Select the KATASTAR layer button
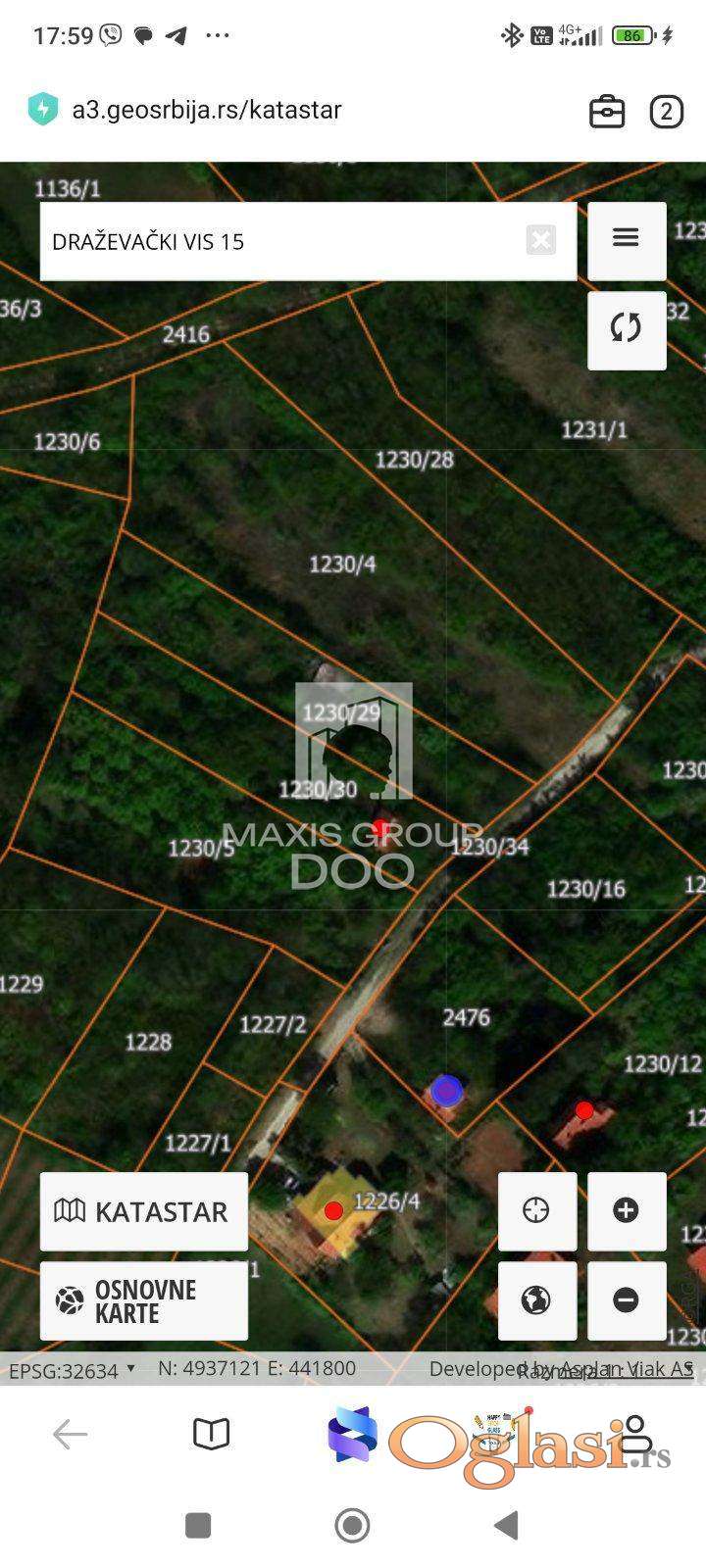Image resolution: width=706 pixels, height=1568 pixels. (143, 1211)
